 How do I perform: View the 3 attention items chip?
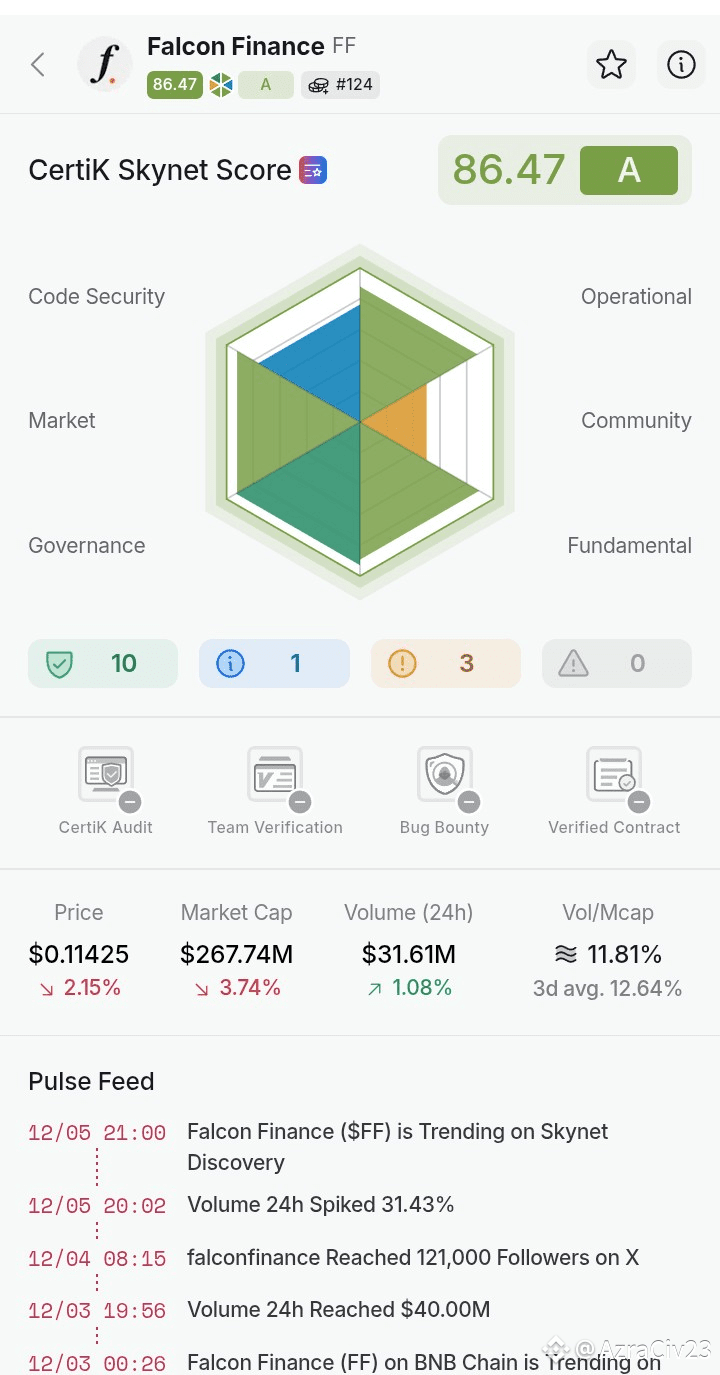coord(446,663)
